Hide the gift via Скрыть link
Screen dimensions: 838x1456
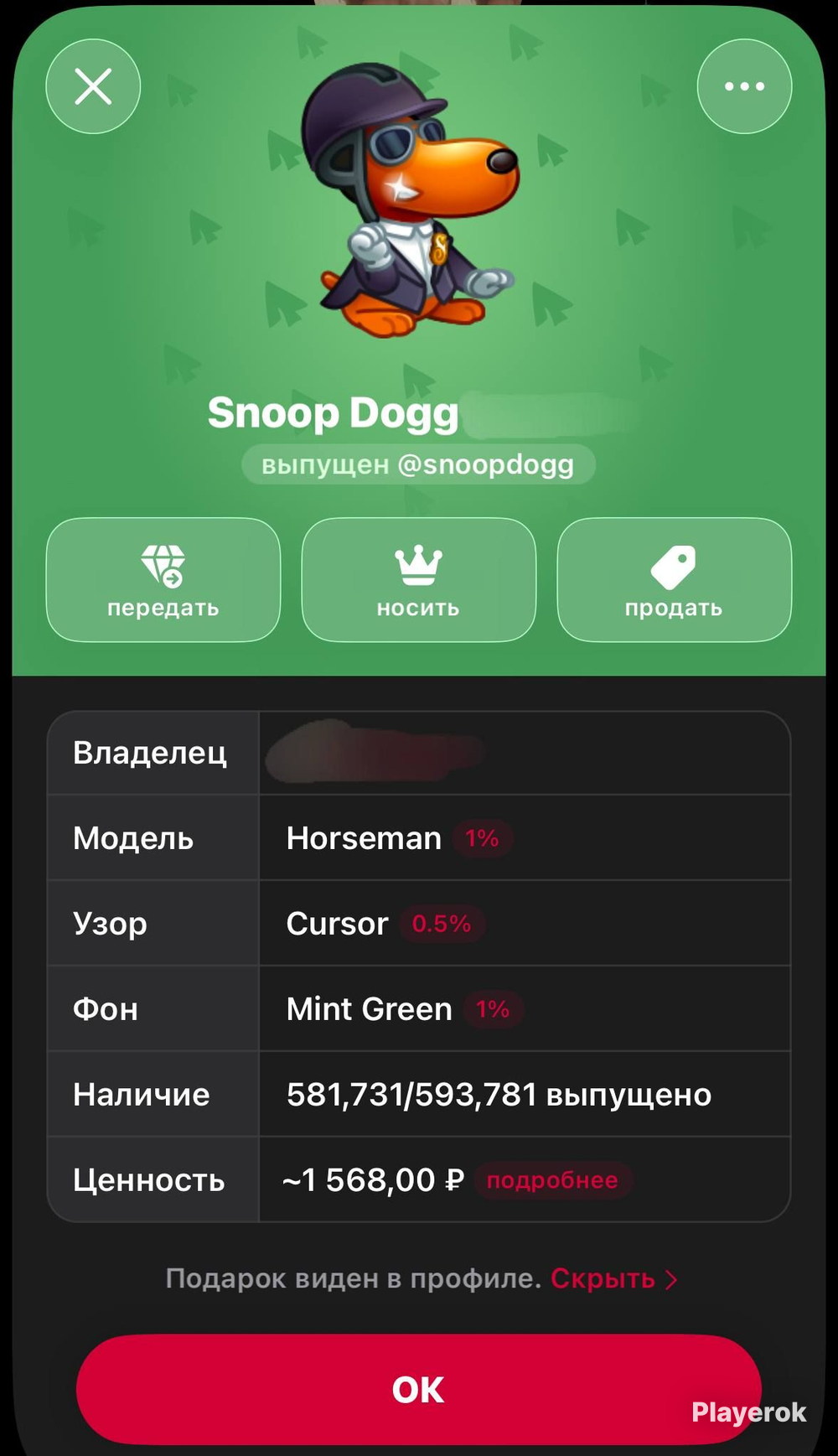[x=613, y=1278]
